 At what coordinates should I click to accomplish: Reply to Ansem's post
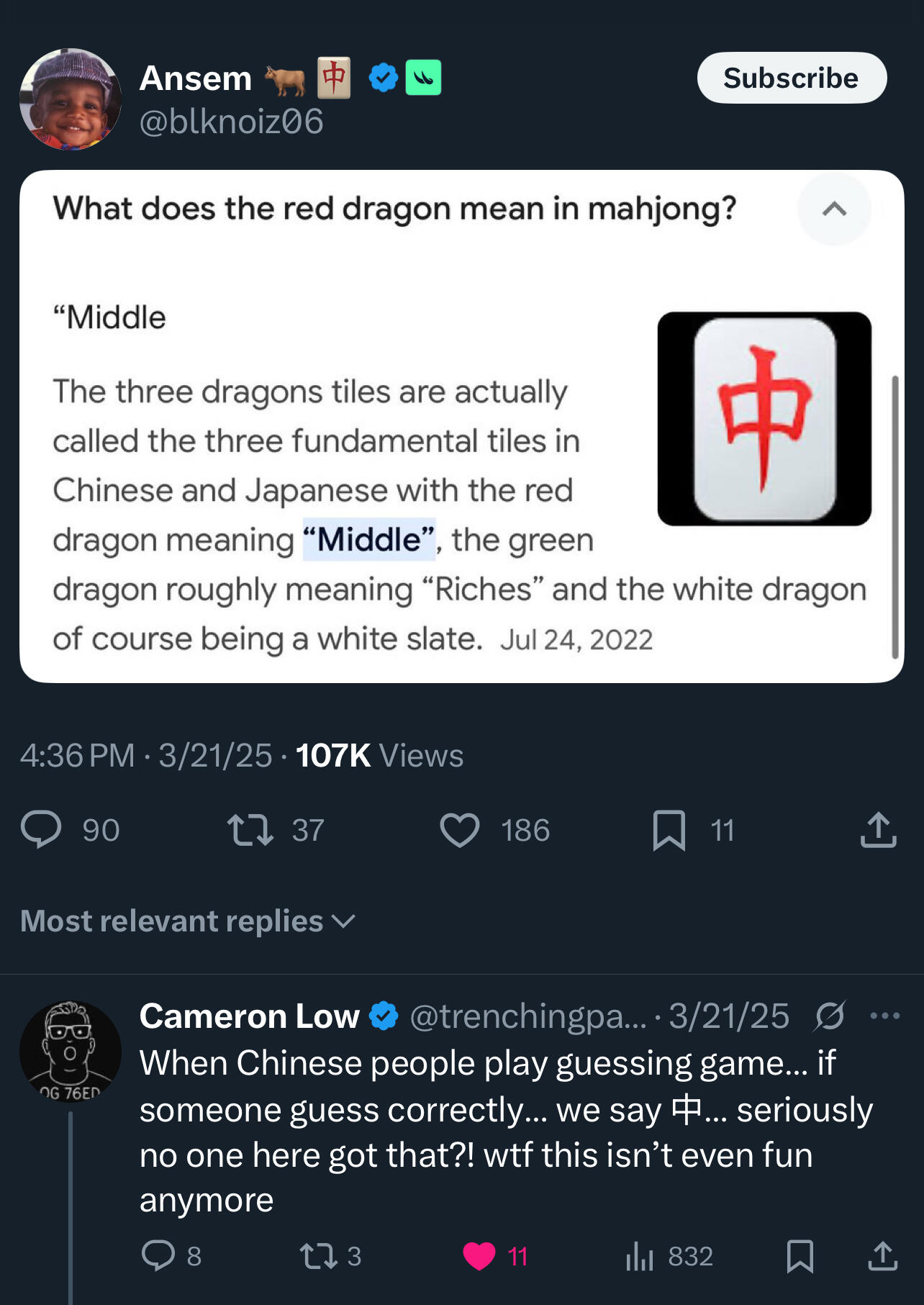tap(42, 829)
